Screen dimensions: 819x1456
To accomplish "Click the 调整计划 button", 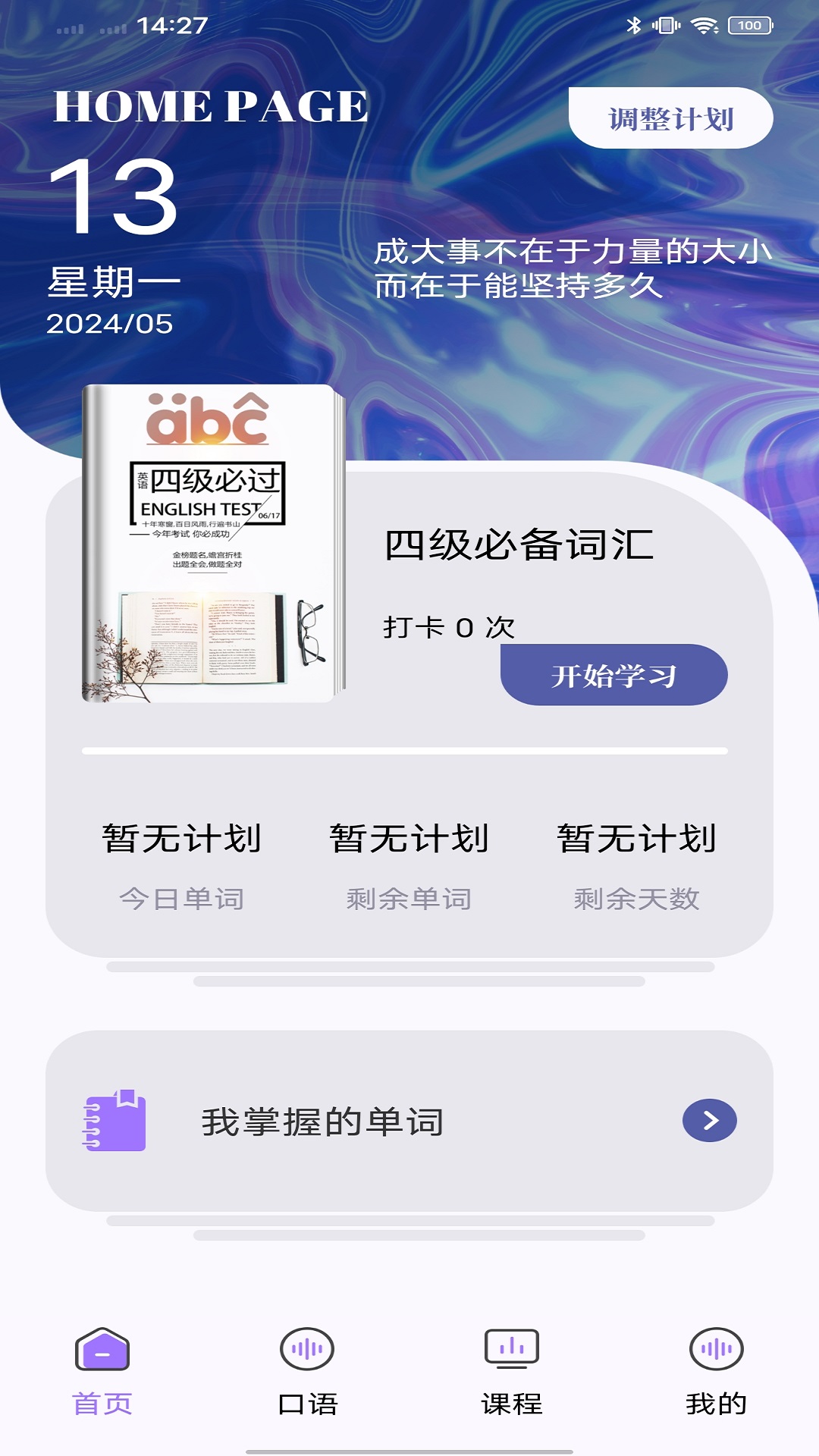I will (x=670, y=118).
